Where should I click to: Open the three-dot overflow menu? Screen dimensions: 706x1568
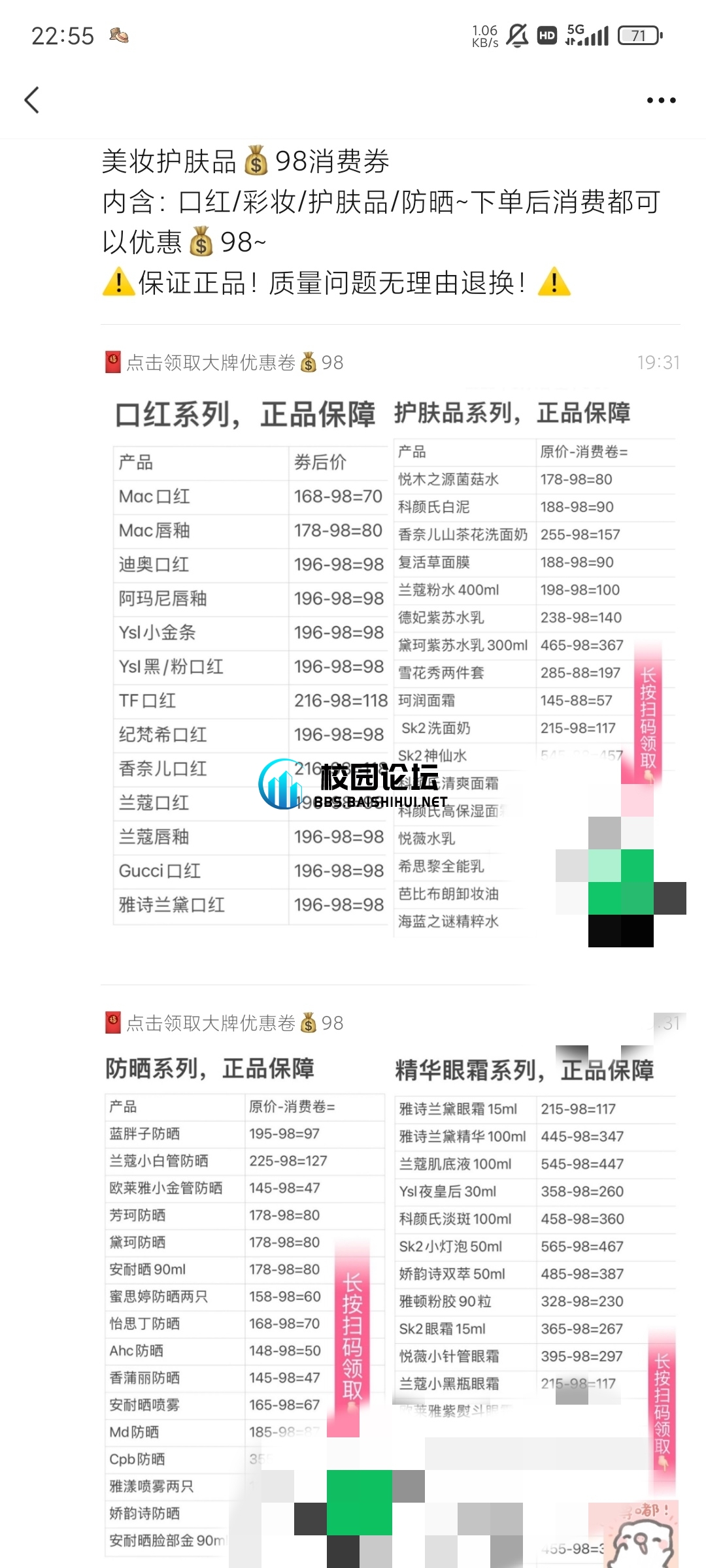(x=661, y=100)
